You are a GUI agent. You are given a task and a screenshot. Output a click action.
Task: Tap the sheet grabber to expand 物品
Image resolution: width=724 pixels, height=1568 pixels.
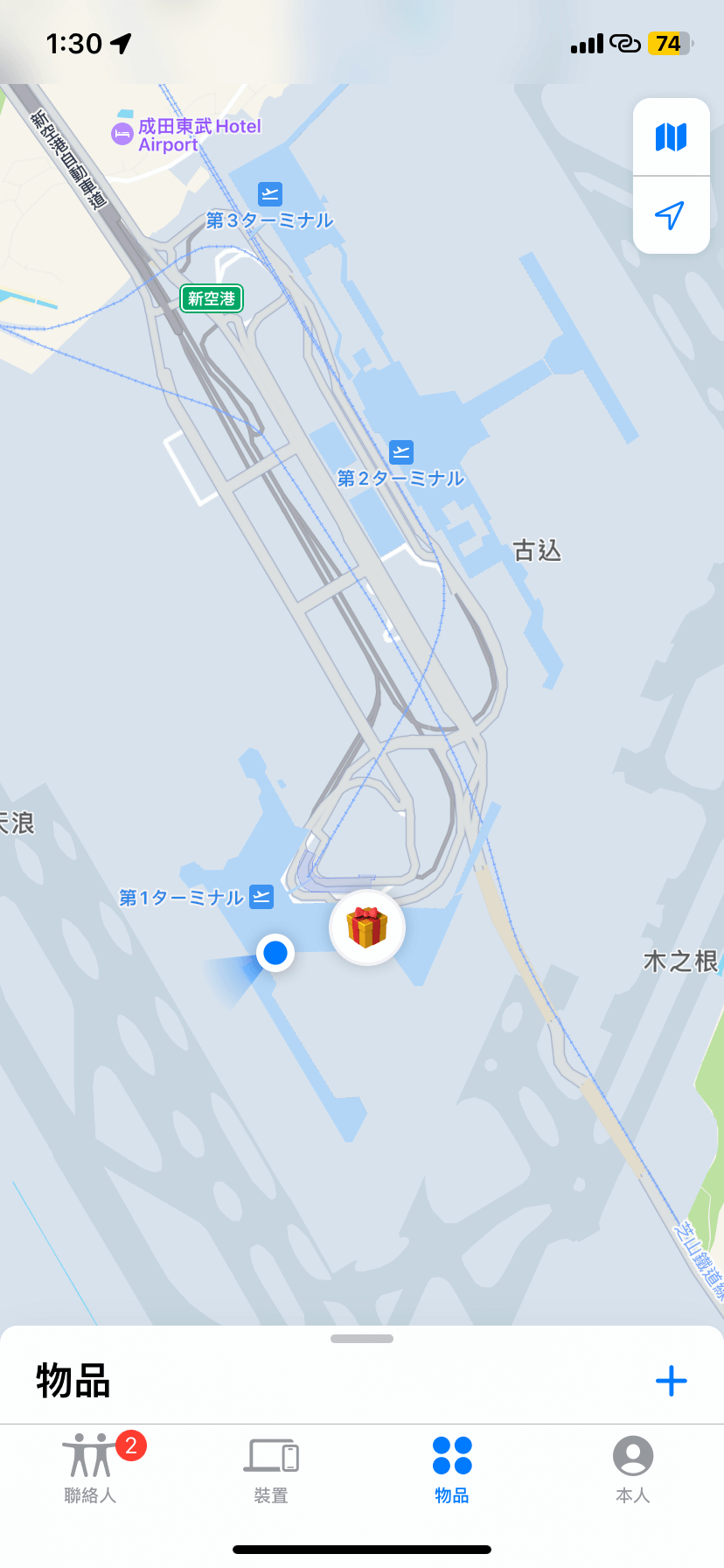point(362,1339)
